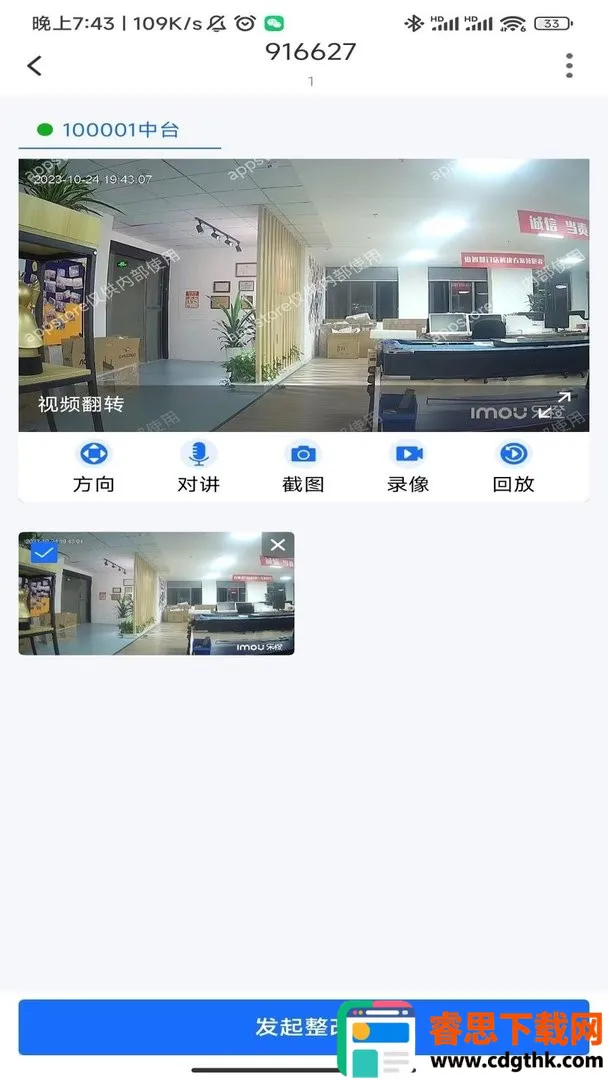Capture a 截图 screenshot
Screen dimensions: 608x1080
(x=303, y=467)
